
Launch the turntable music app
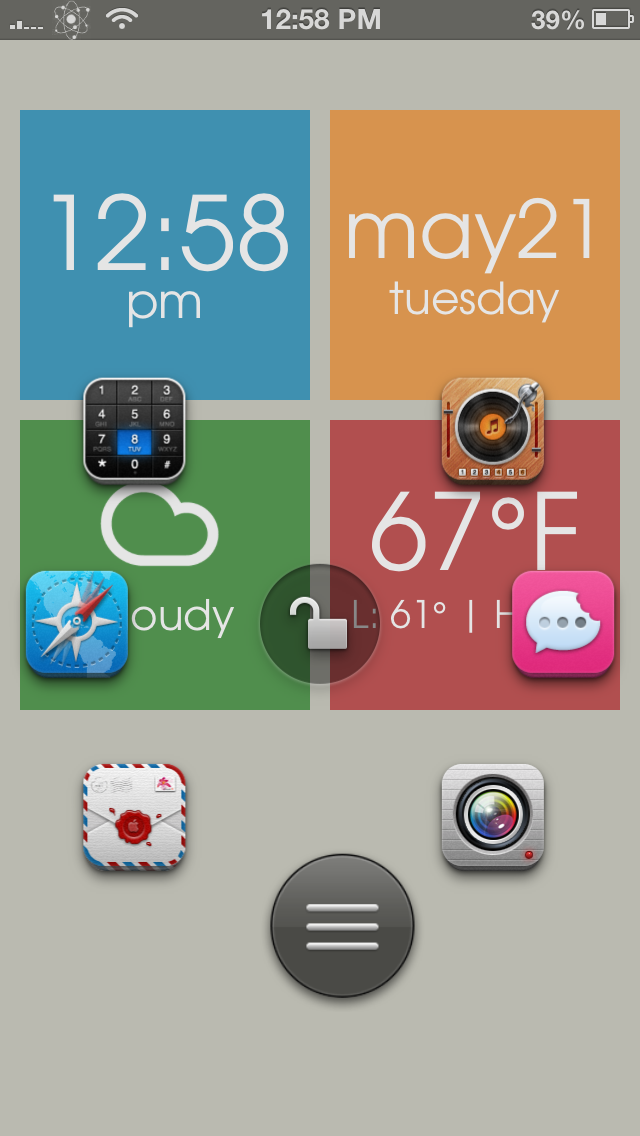493,430
